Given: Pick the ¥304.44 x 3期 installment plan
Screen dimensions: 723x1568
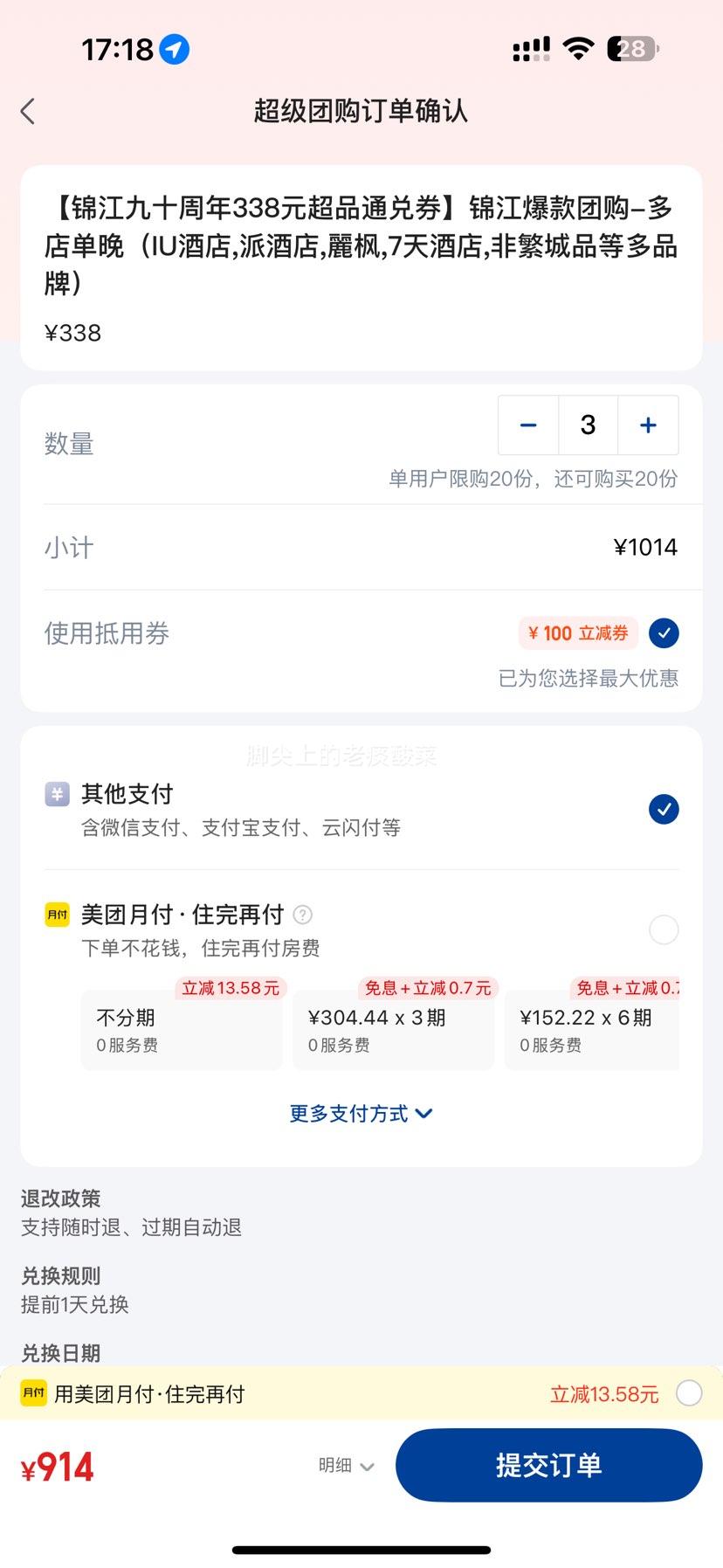Looking at the screenshot, I should click(x=393, y=1029).
